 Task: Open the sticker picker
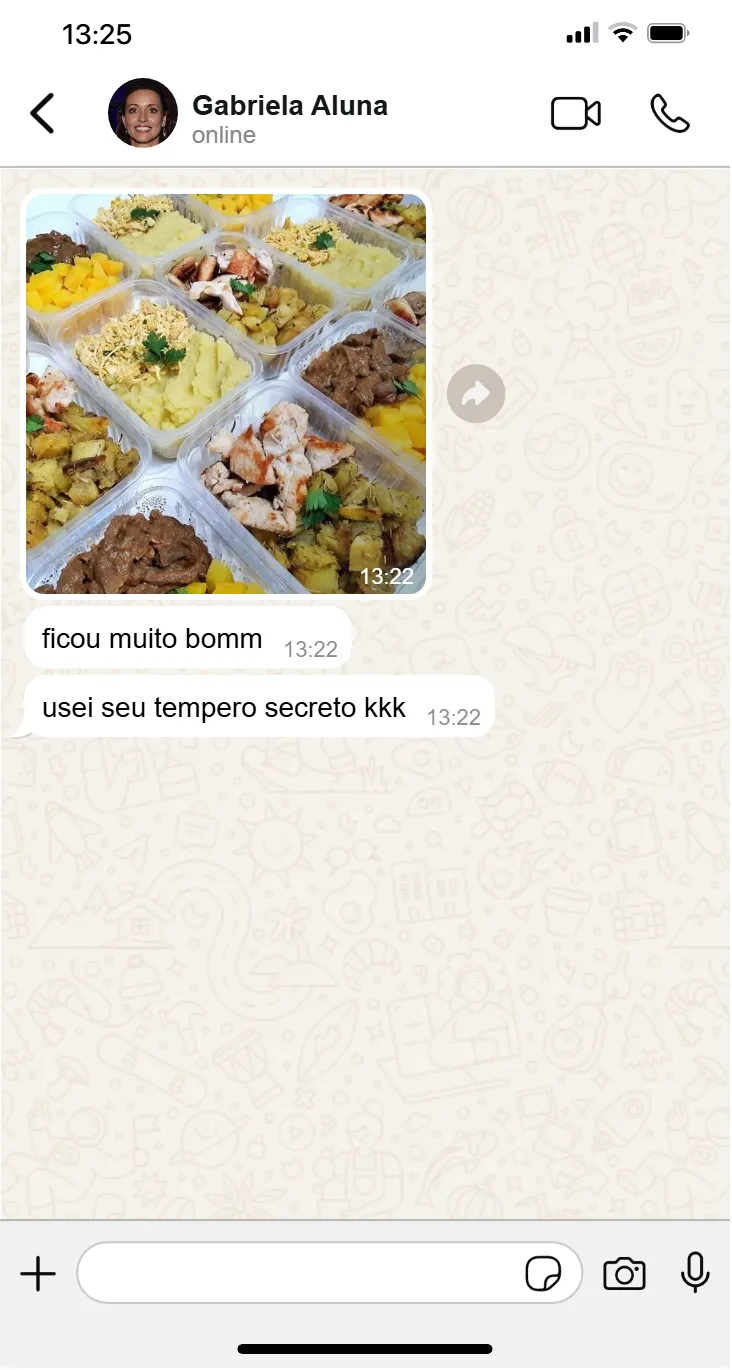tap(543, 1274)
